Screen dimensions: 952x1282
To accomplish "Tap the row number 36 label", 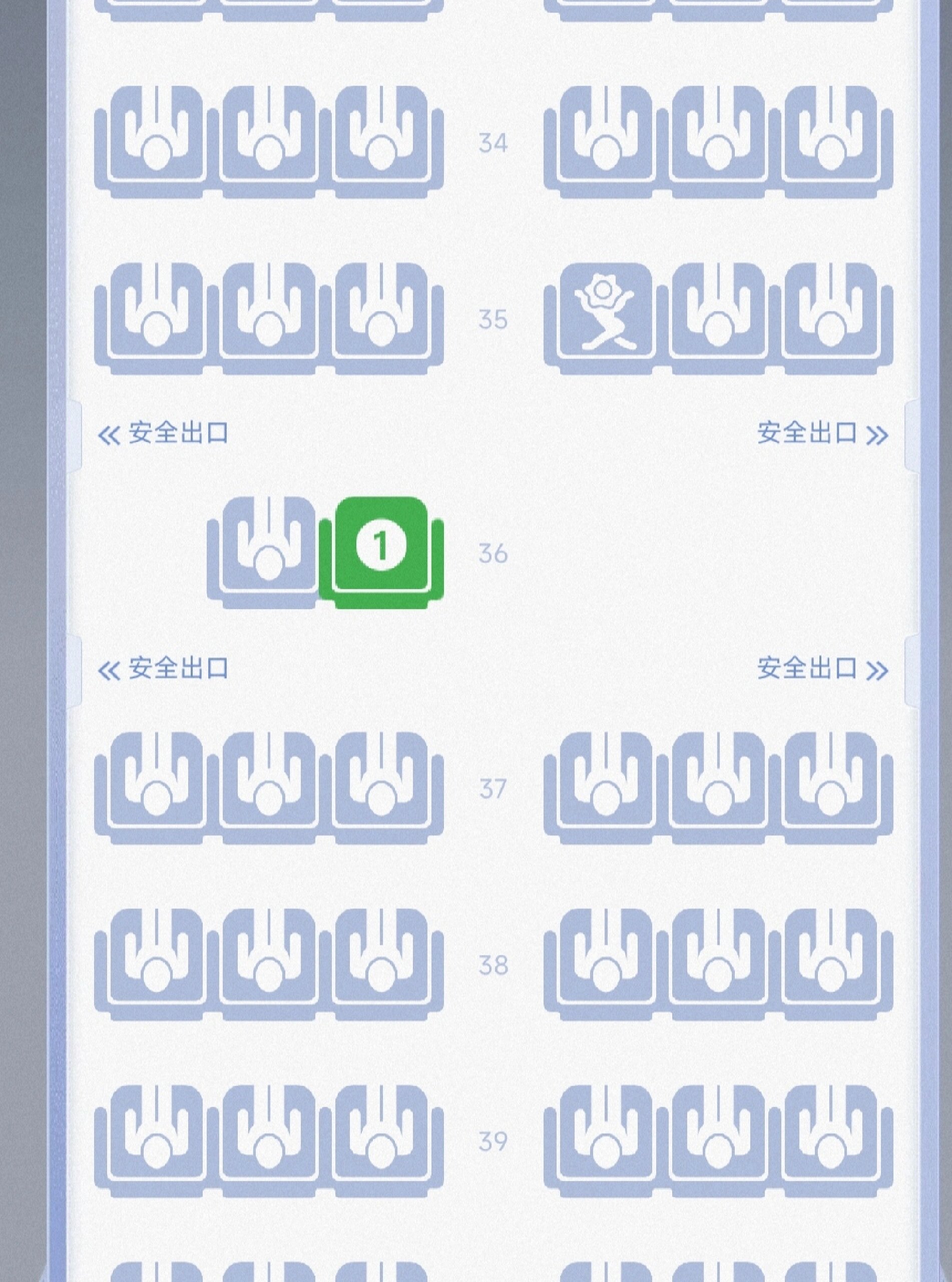I will point(493,553).
